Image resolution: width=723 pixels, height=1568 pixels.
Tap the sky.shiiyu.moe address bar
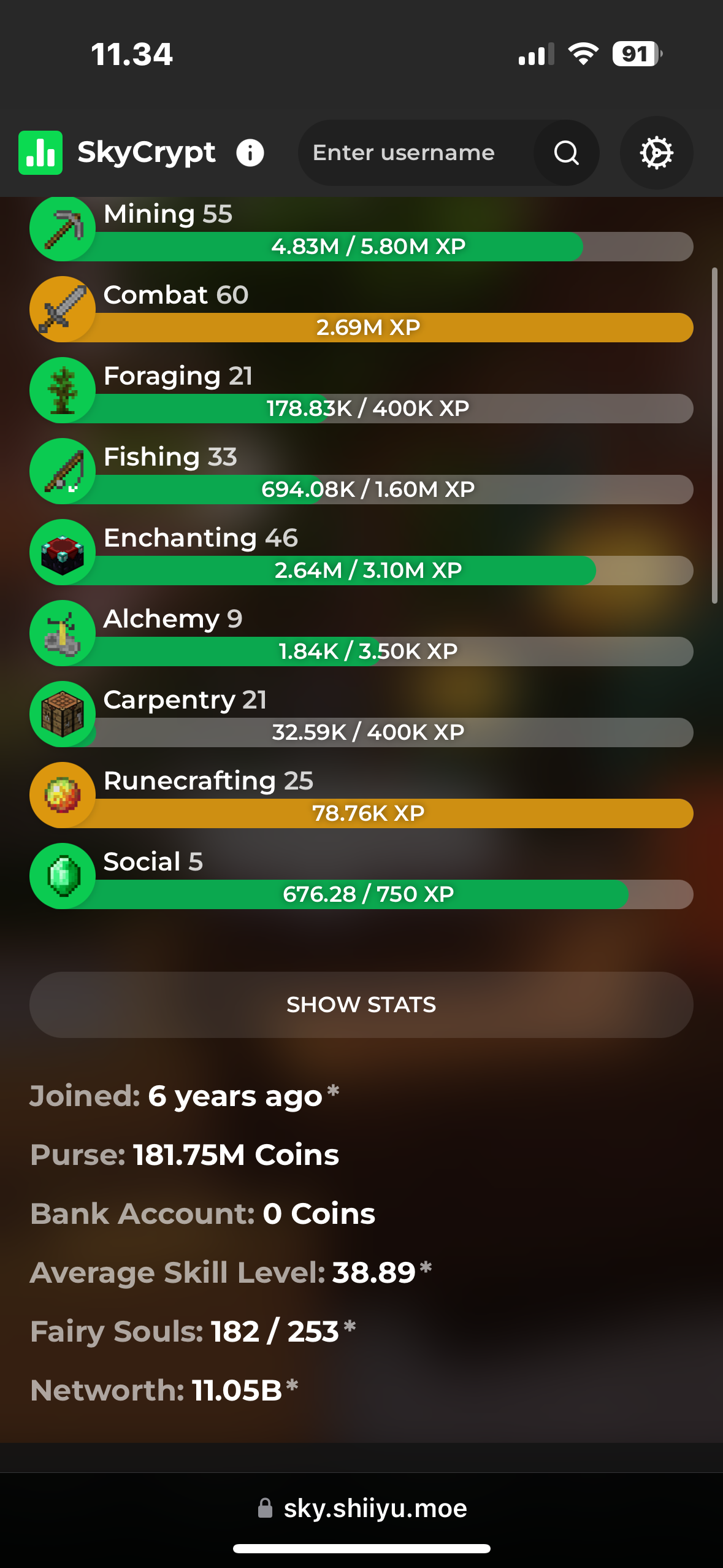coord(362,1508)
